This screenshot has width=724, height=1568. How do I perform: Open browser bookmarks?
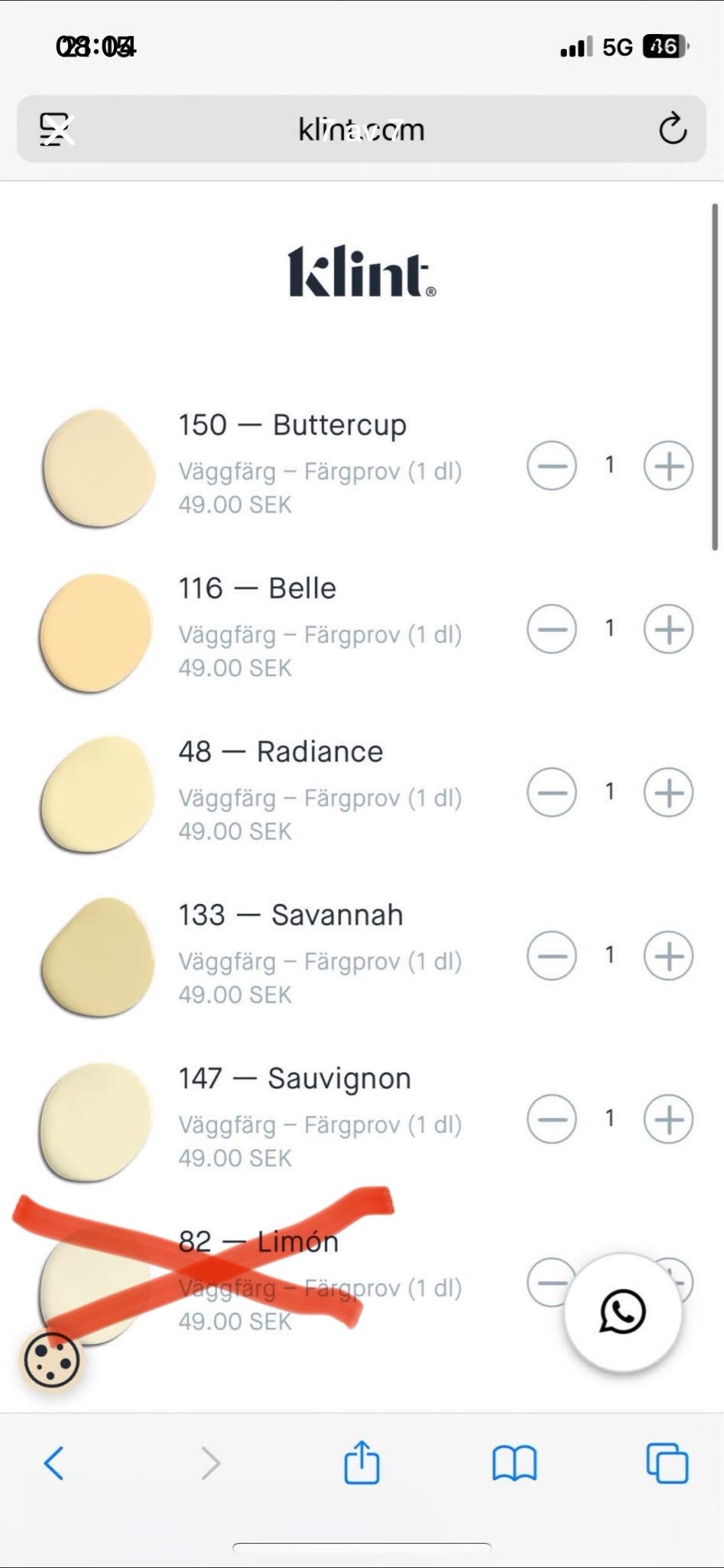(514, 1463)
